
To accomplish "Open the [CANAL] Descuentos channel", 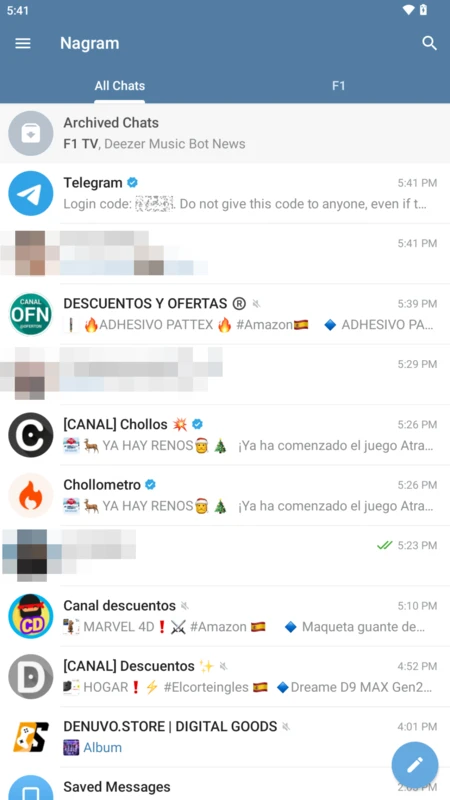I will pos(225,677).
